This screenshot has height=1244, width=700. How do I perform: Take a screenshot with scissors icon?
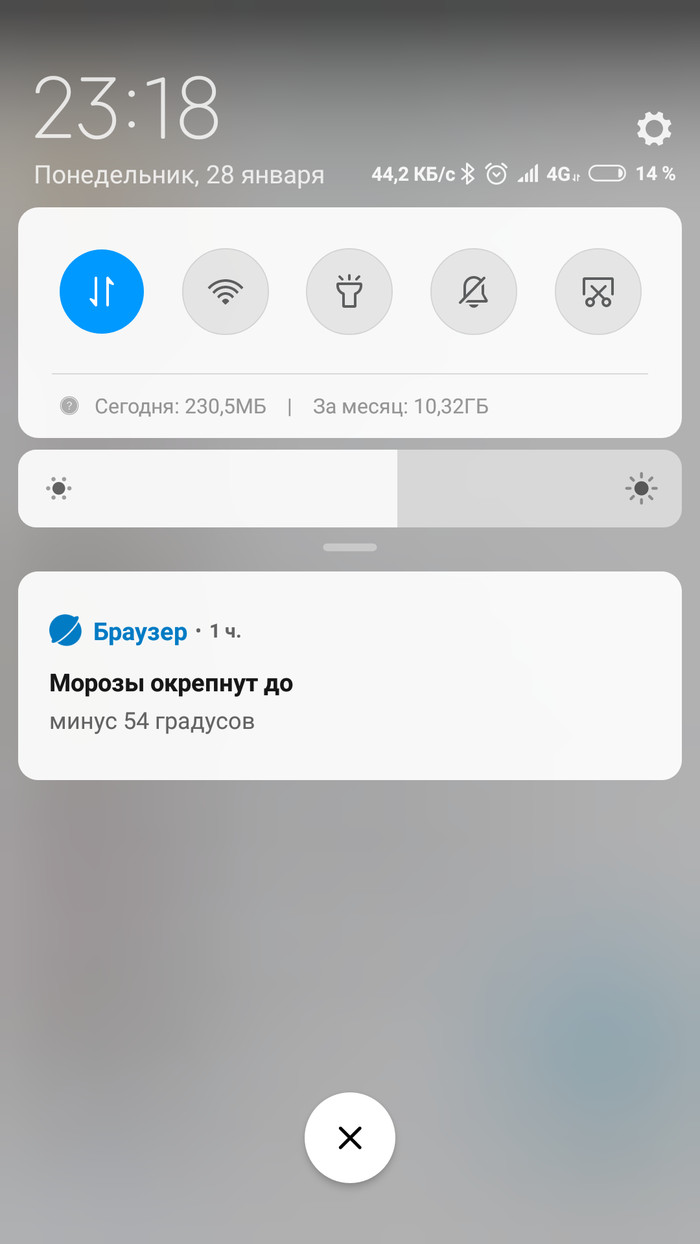pos(597,291)
